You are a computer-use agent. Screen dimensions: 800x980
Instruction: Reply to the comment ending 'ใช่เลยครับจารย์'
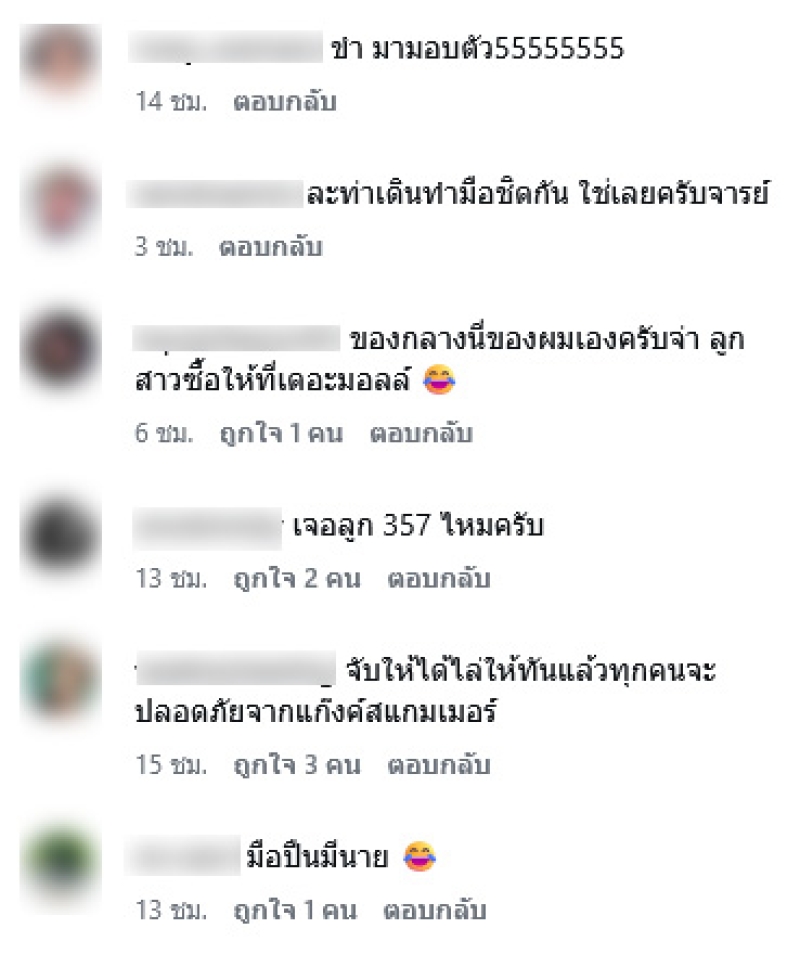pyautogui.click(x=270, y=247)
